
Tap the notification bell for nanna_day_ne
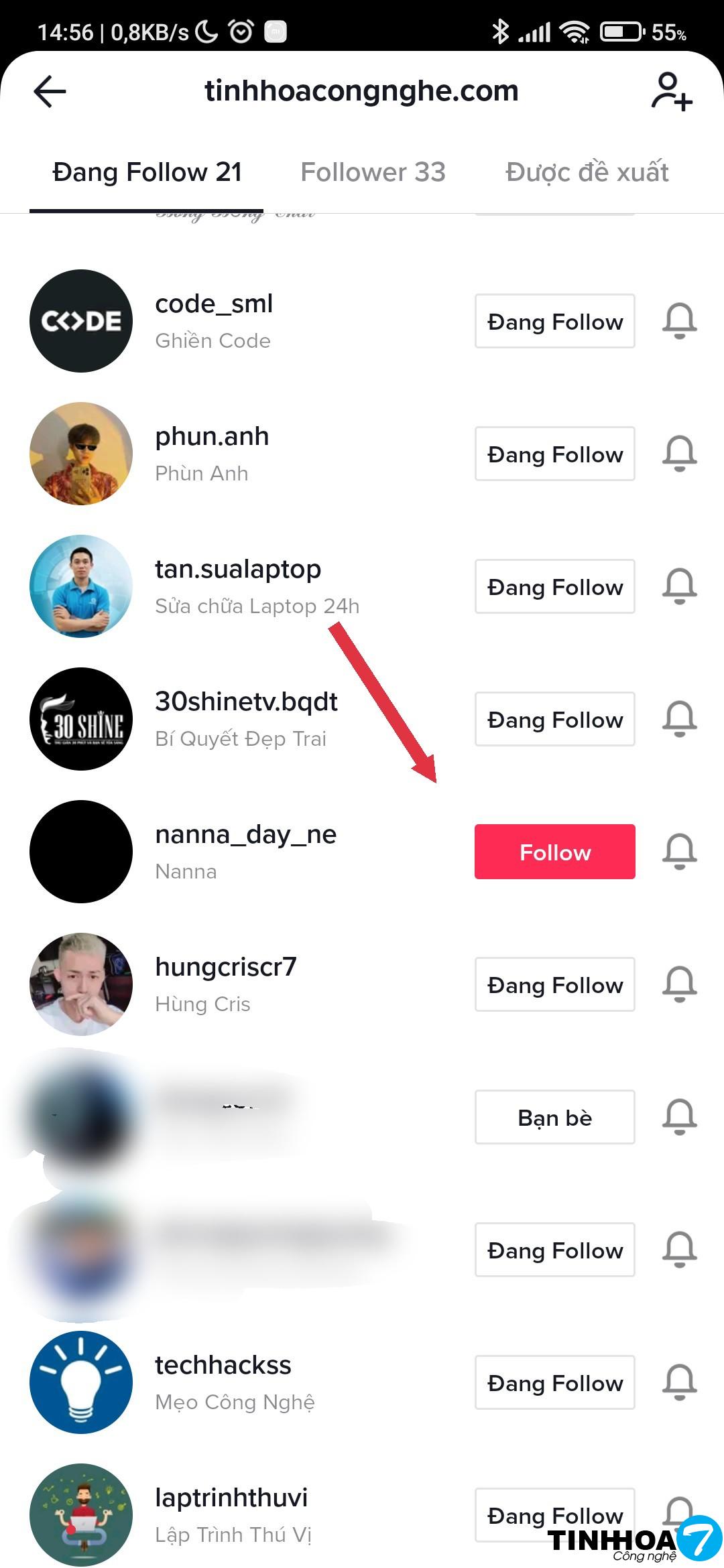click(679, 852)
